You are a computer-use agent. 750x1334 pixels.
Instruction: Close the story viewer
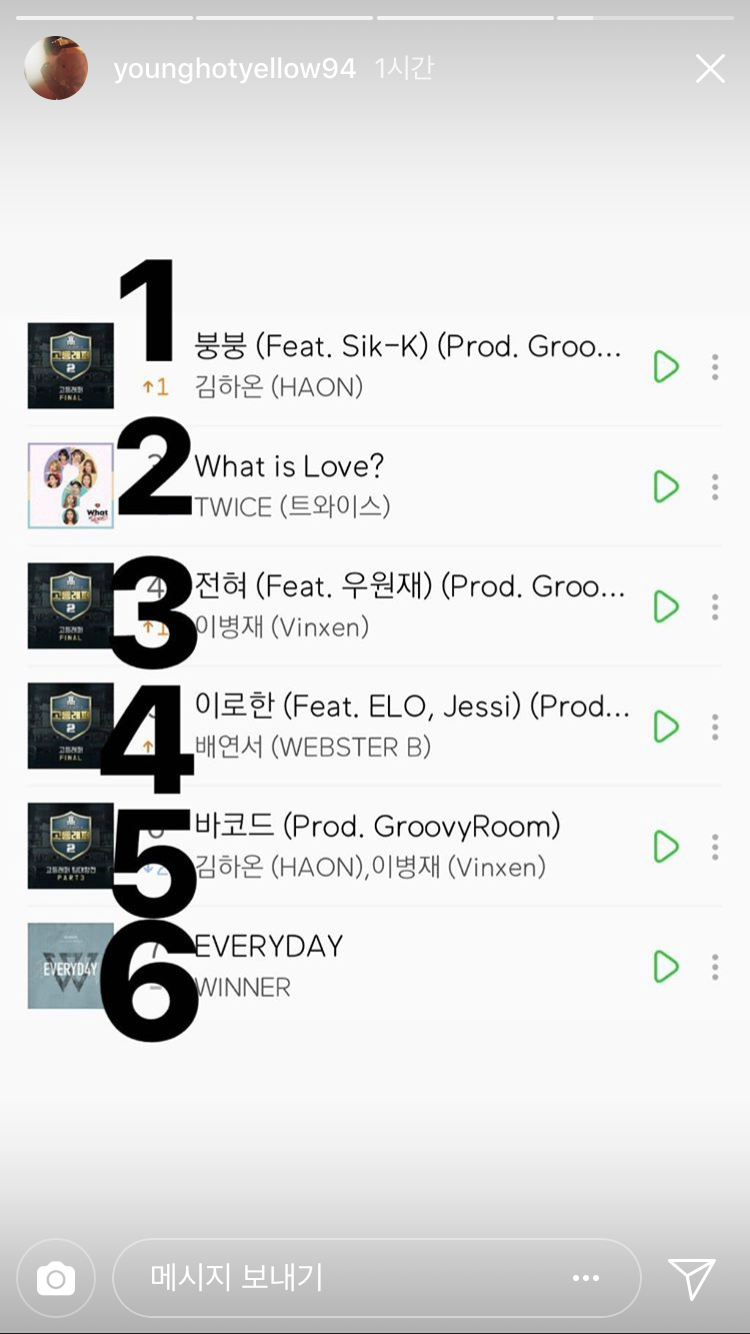pos(710,69)
